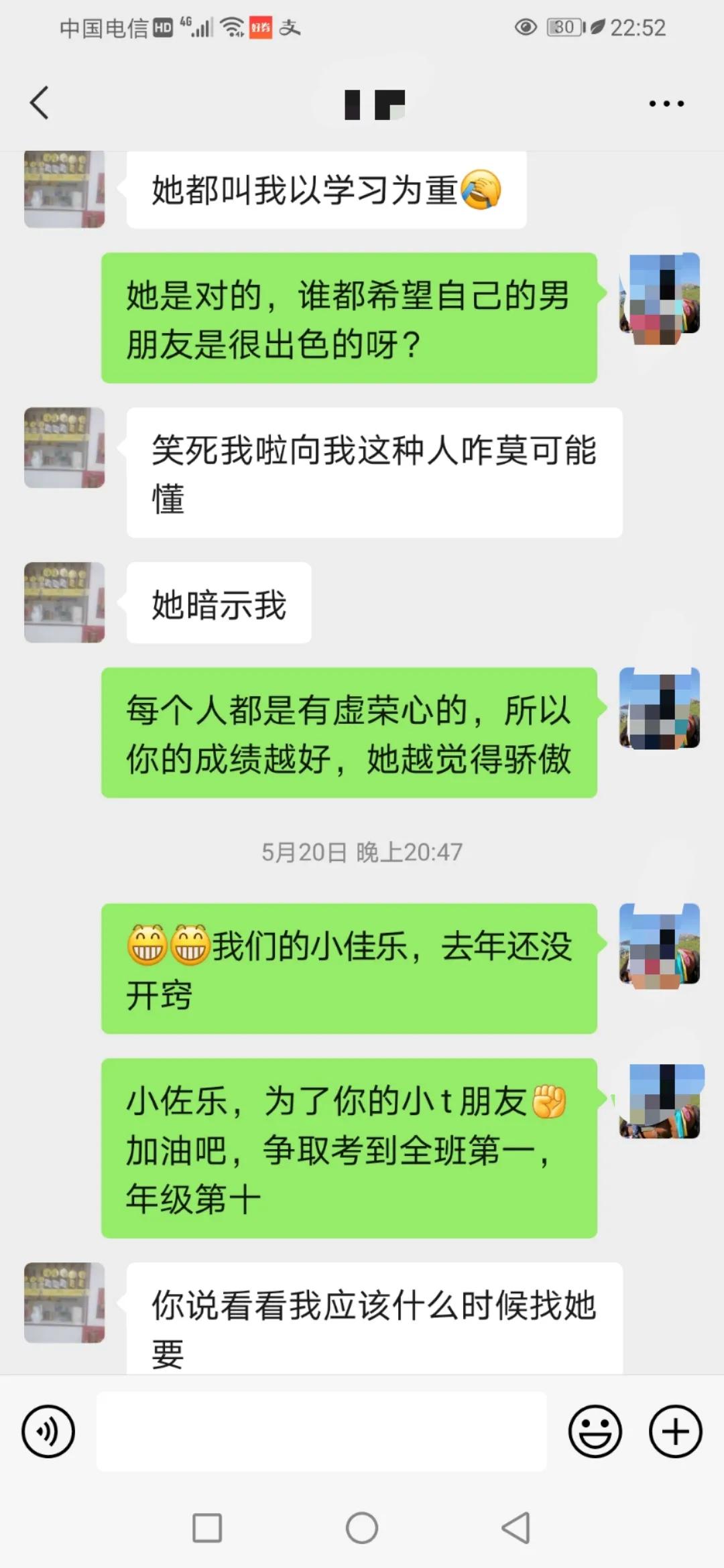Tap the Wi-Fi icon in the status bar
724x1568 pixels.
coord(231,28)
